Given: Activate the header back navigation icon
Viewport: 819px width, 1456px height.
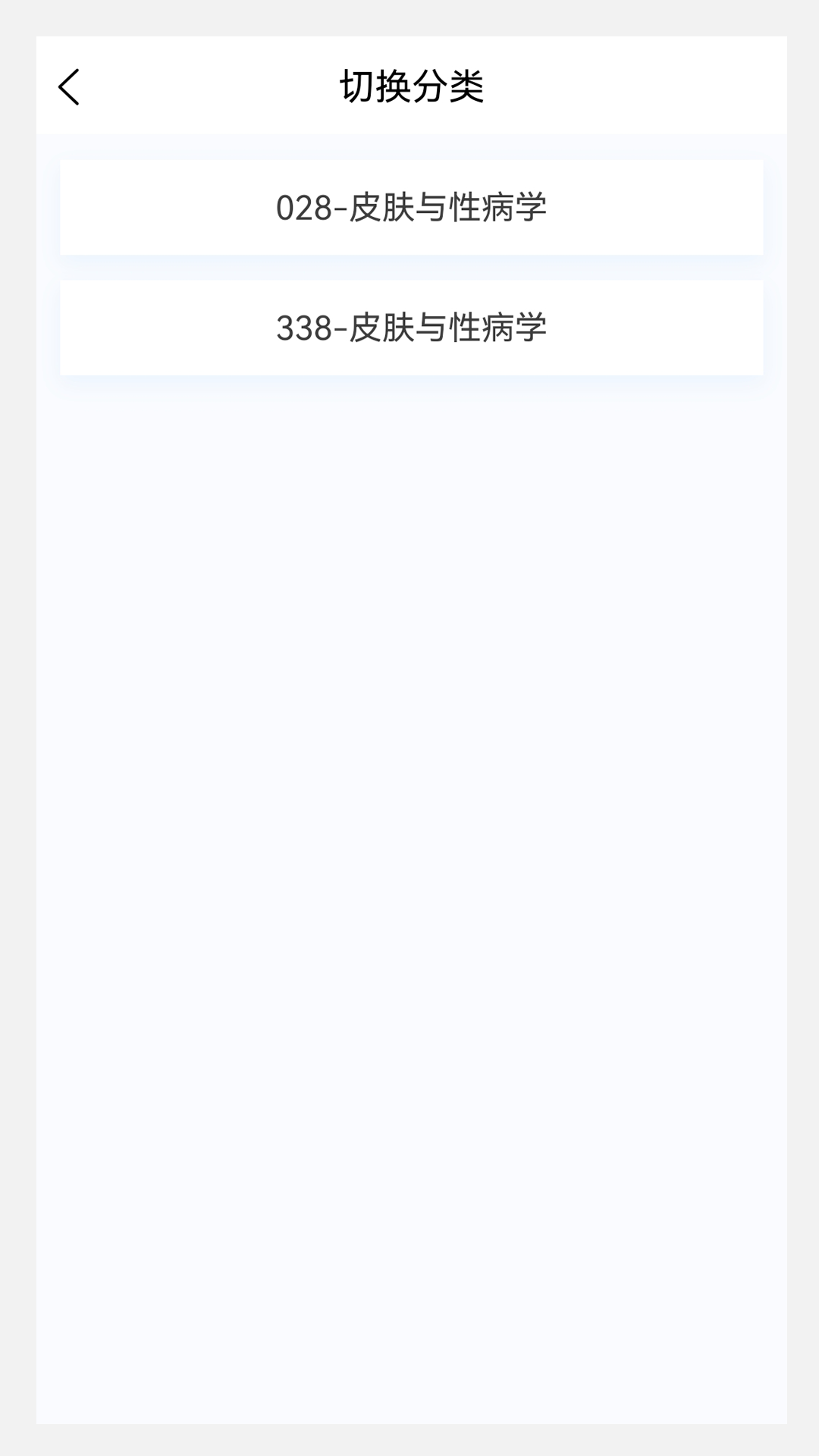Looking at the screenshot, I should point(70,87).
